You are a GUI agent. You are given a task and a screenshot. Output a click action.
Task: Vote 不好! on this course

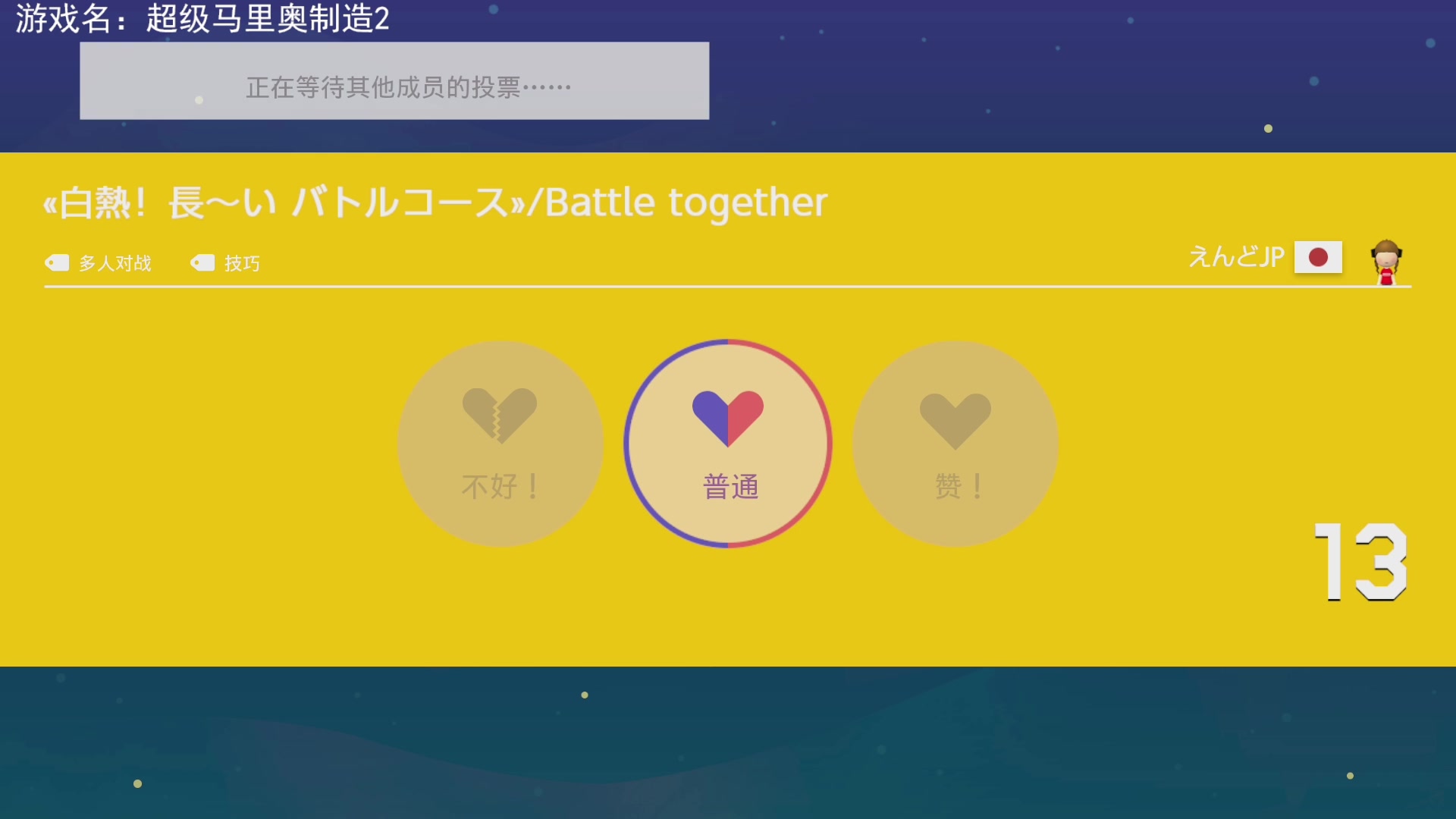tap(500, 444)
